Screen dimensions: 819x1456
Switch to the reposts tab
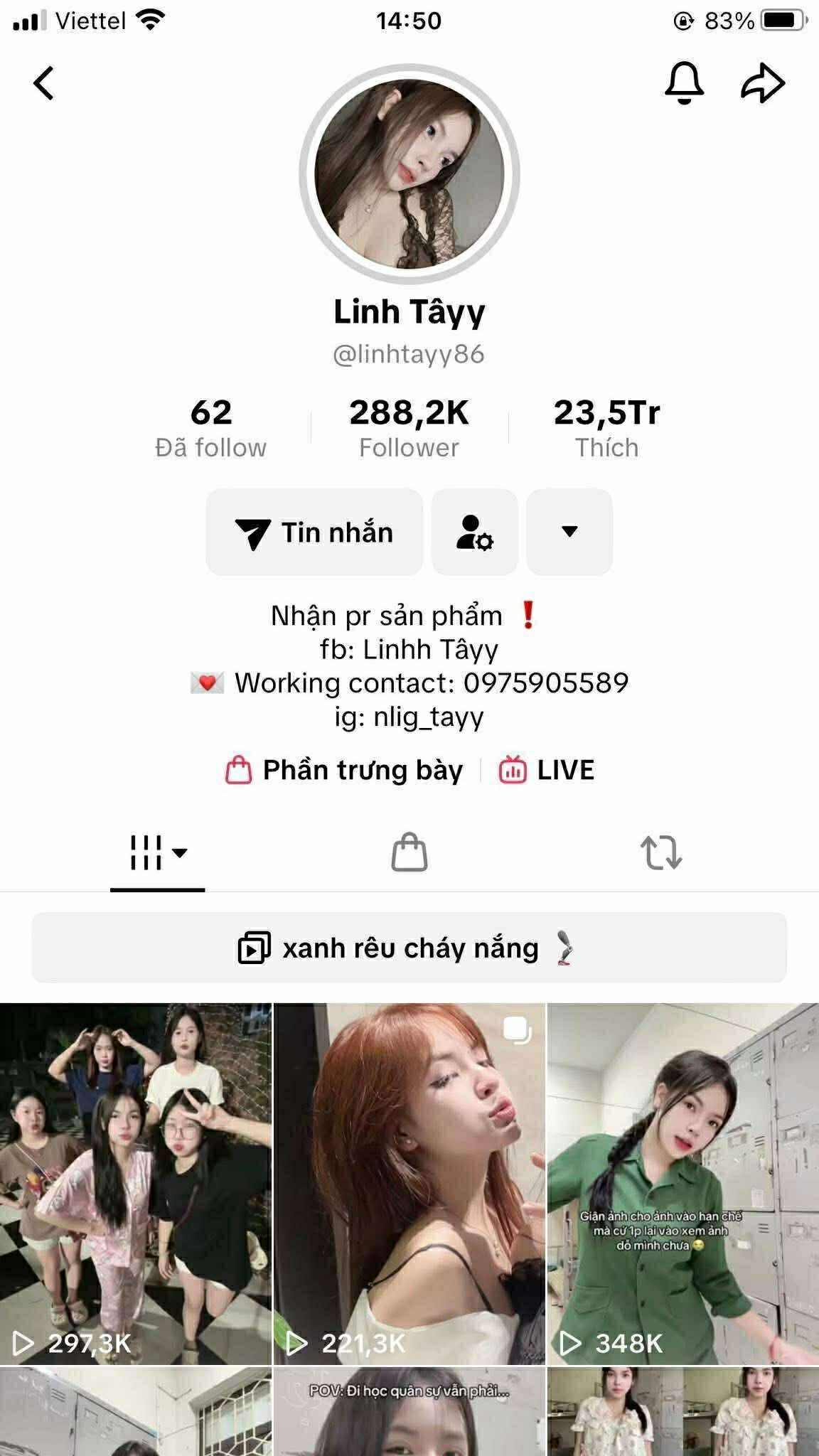661,852
